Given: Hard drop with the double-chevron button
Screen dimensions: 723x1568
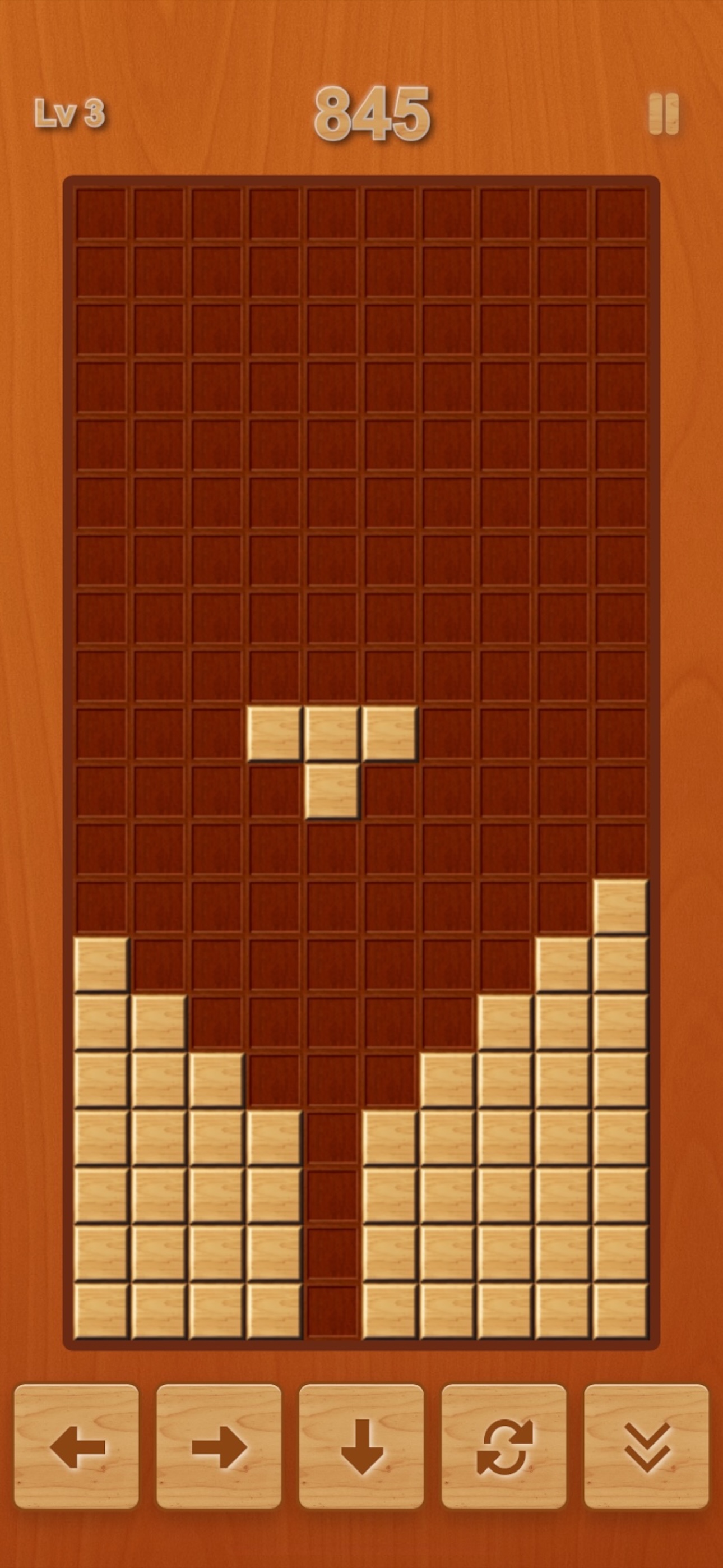Looking at the screenshot, I should tap(646, 1446).
